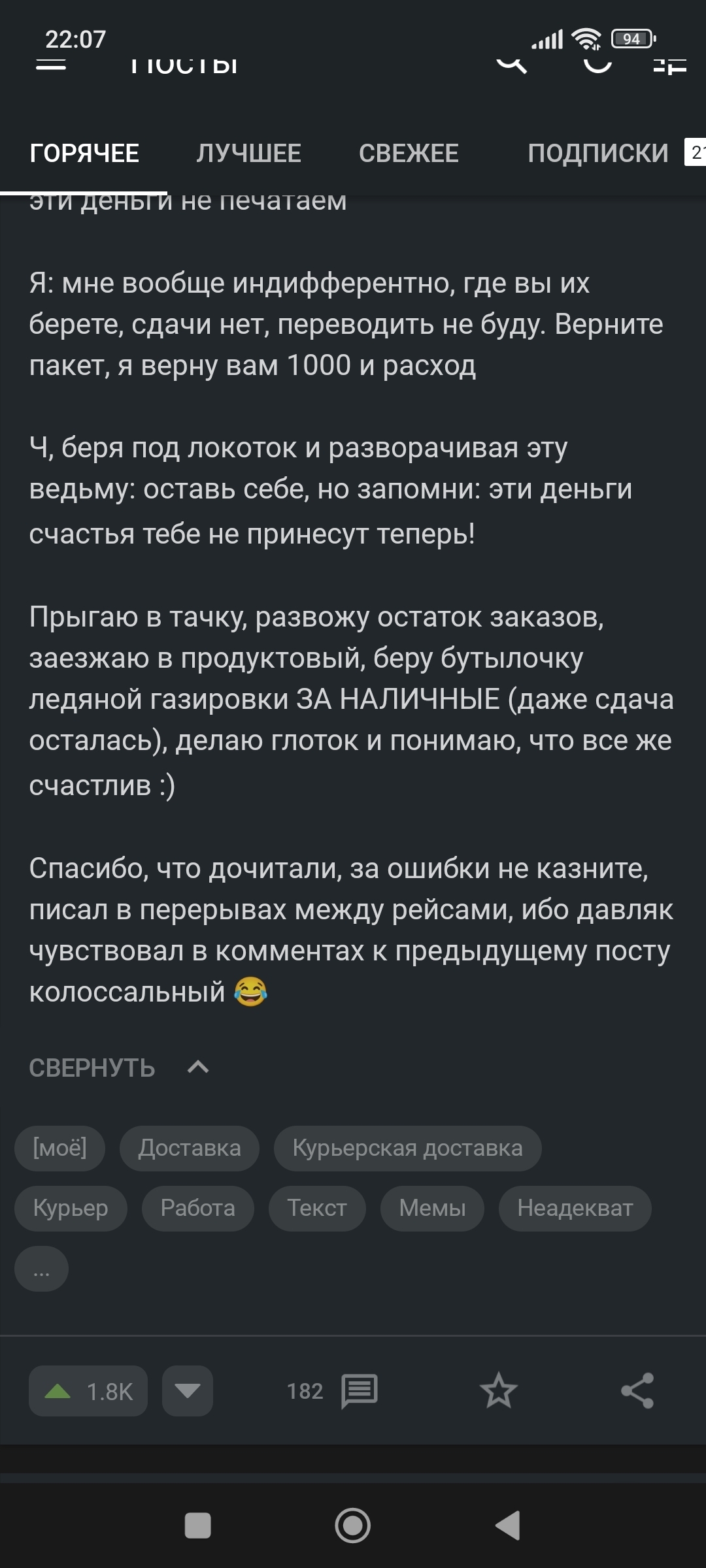Share this post
Screen dimensions: 706x1568
tap(637, 1390)
